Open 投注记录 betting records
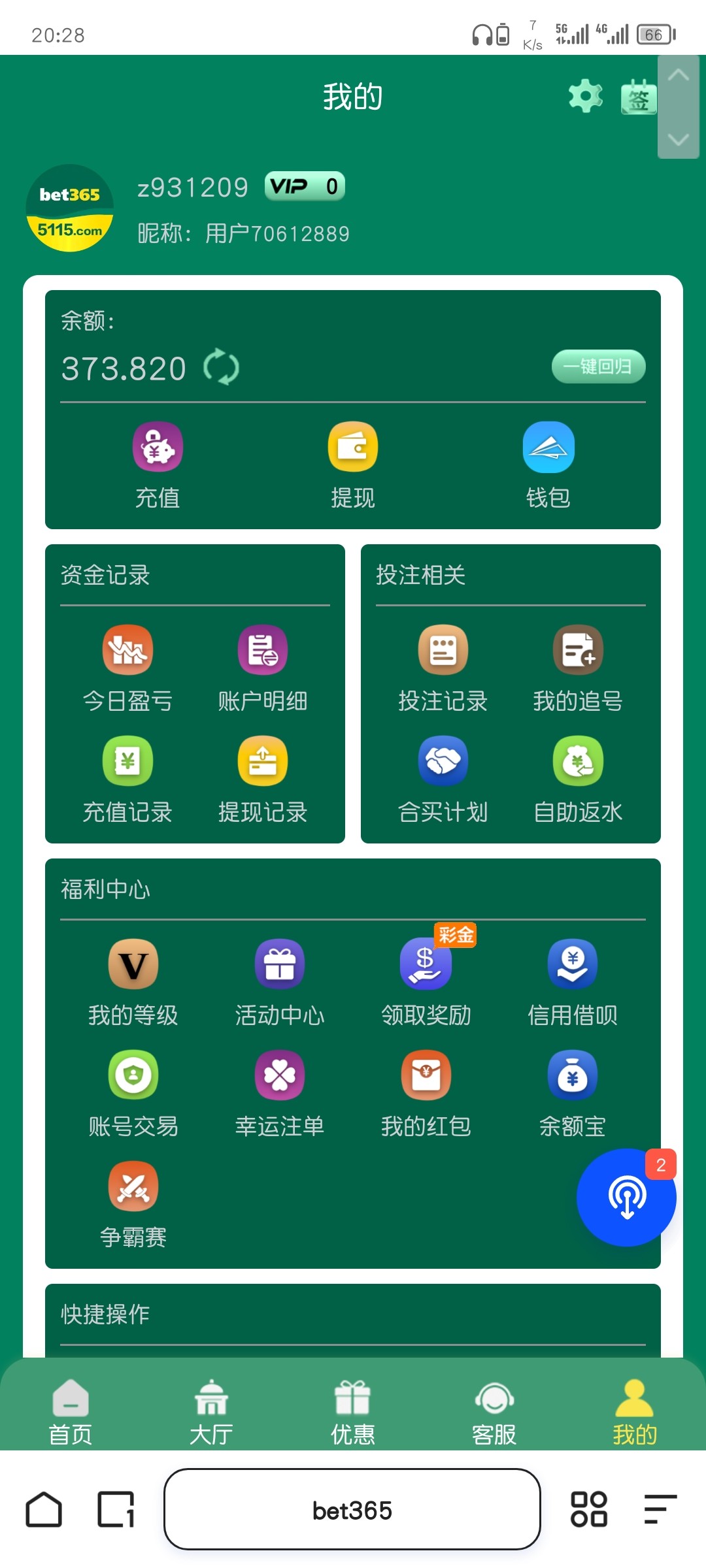 [x=443, y=668]
